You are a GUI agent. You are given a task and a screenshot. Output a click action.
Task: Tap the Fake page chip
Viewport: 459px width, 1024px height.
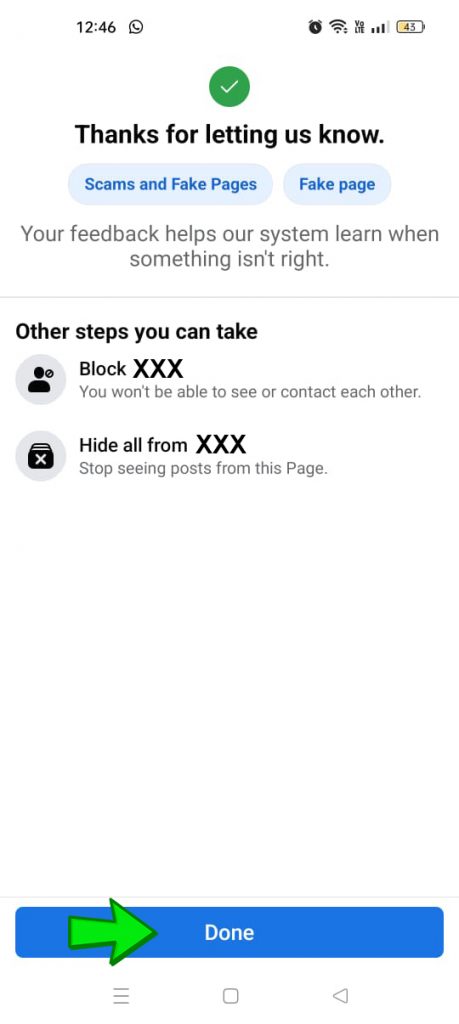[337, 184]
